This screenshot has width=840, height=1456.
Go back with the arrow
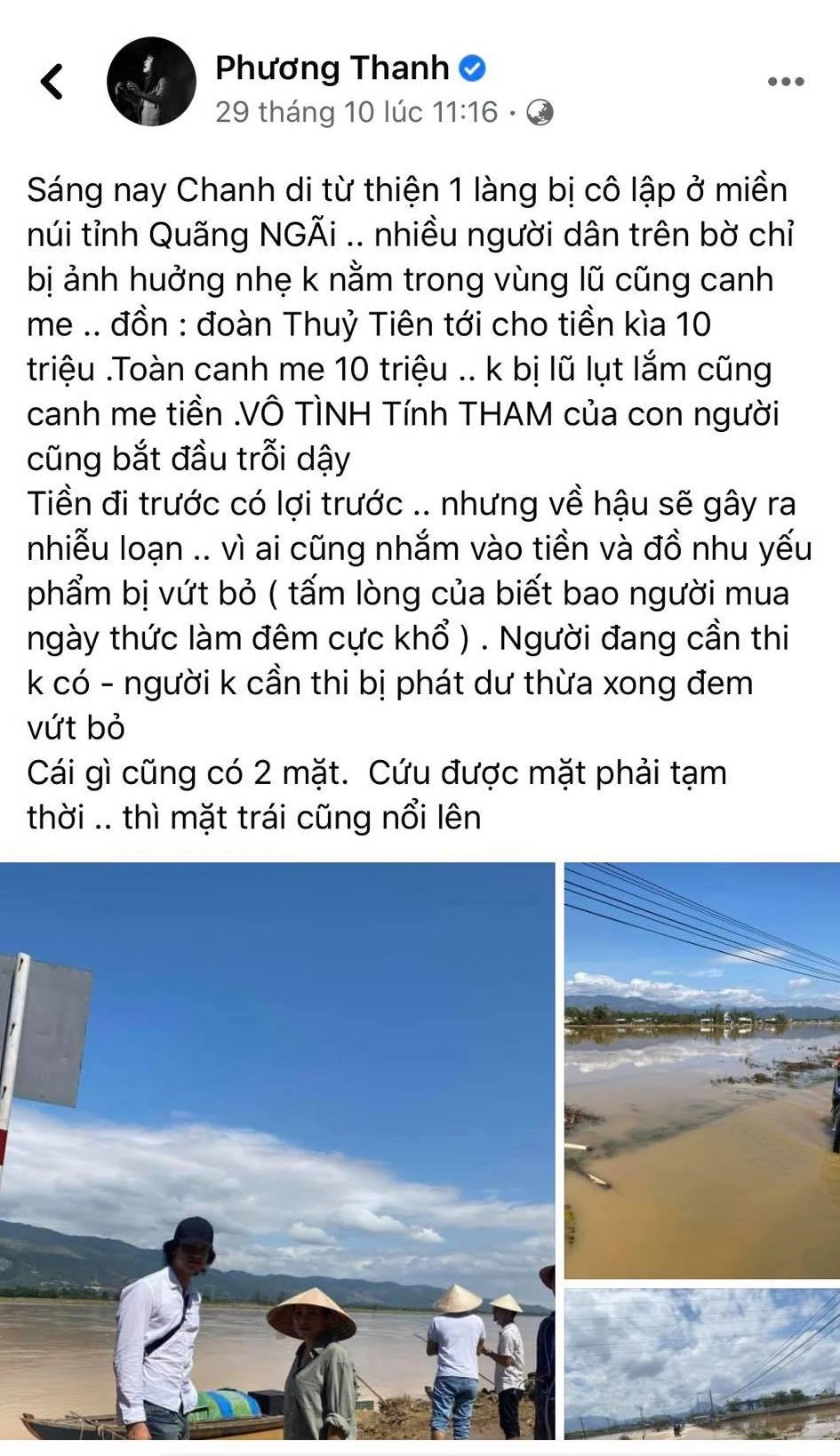click(52, 82)
